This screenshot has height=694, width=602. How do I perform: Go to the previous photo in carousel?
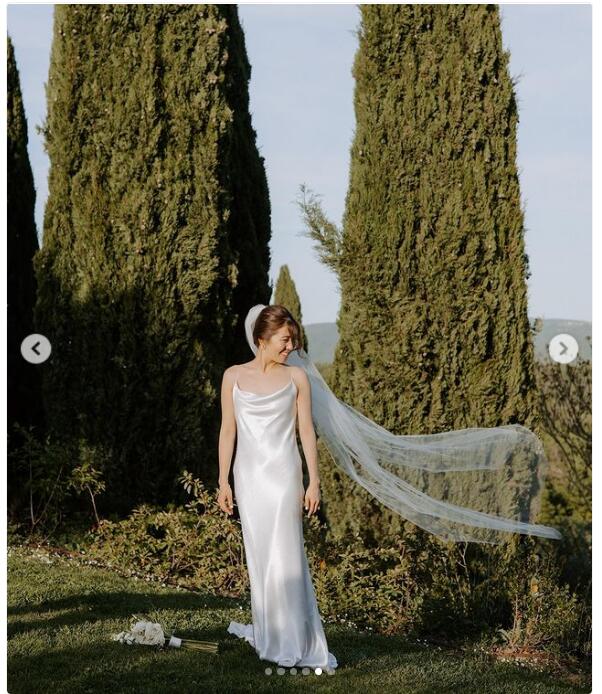pos(36,349)
